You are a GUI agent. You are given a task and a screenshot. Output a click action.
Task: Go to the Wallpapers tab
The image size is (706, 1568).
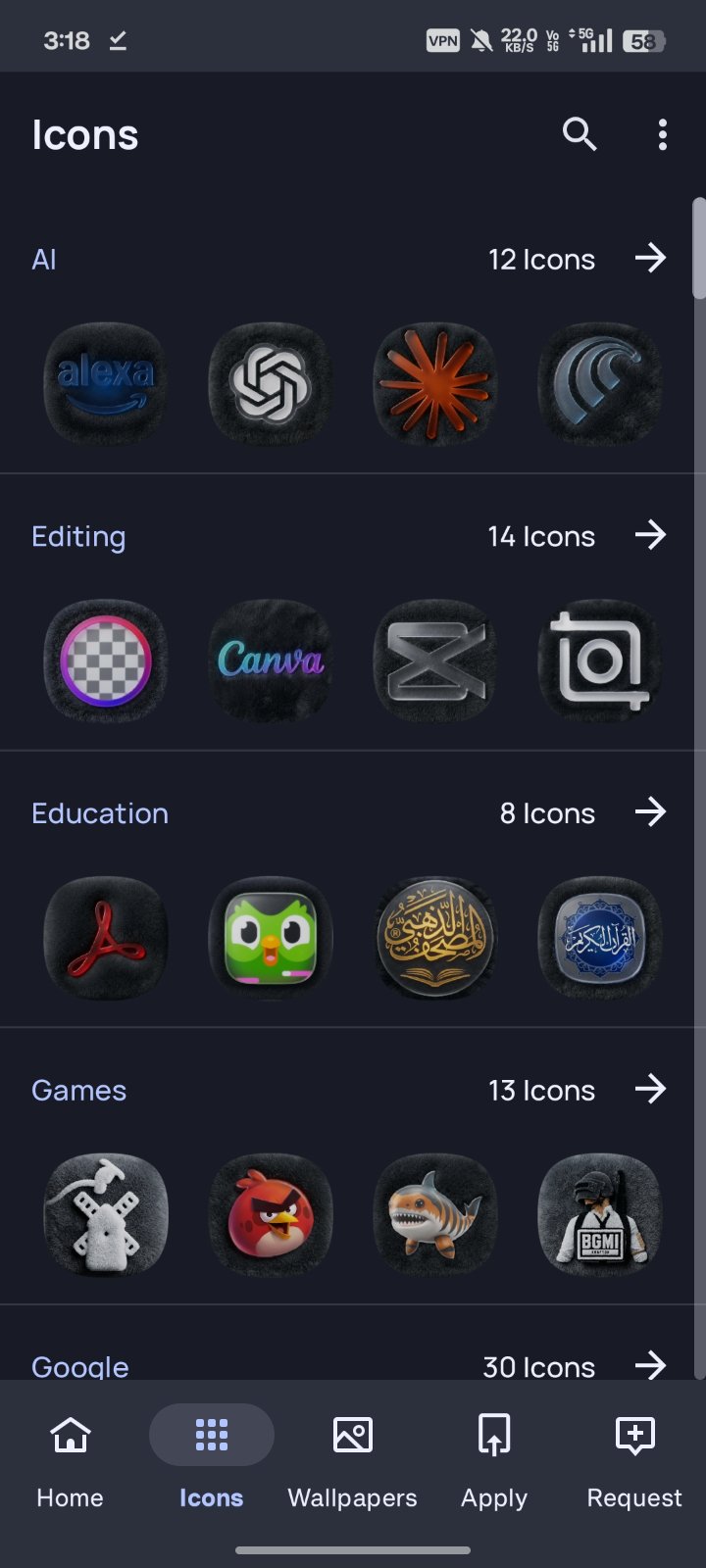353,1457
